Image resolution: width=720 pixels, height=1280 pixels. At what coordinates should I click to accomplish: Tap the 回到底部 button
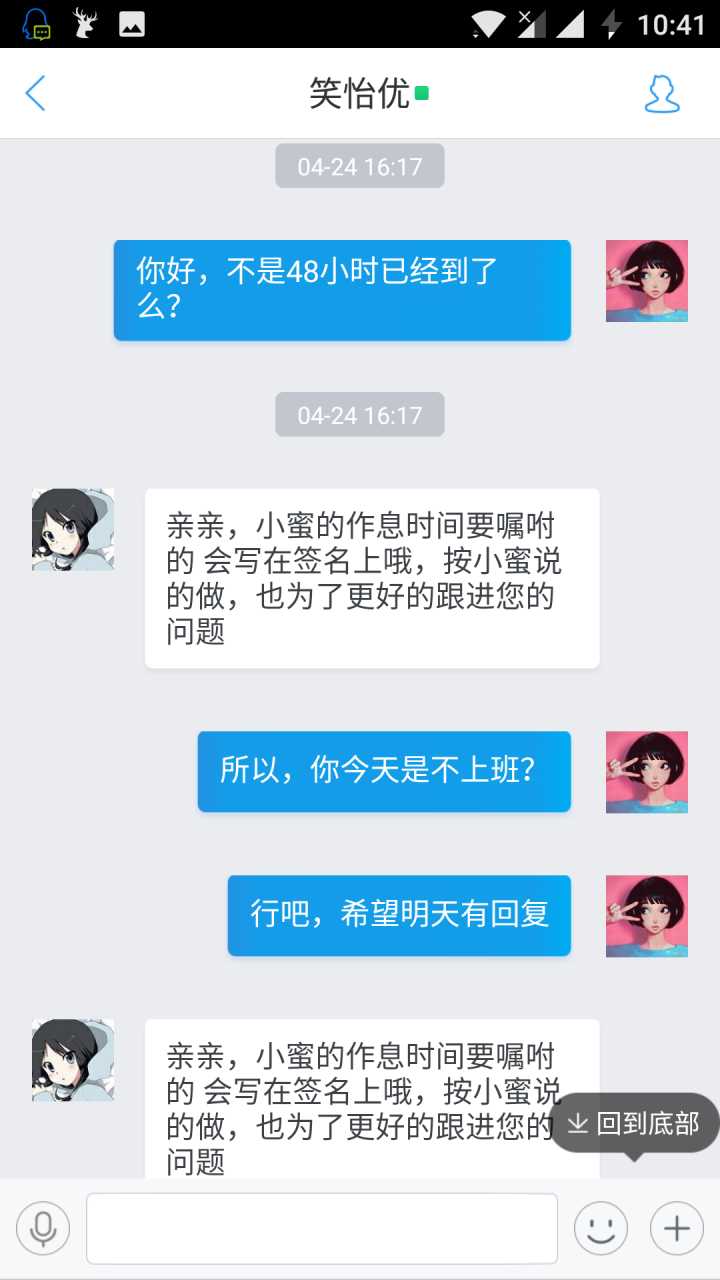[634, 1123]
